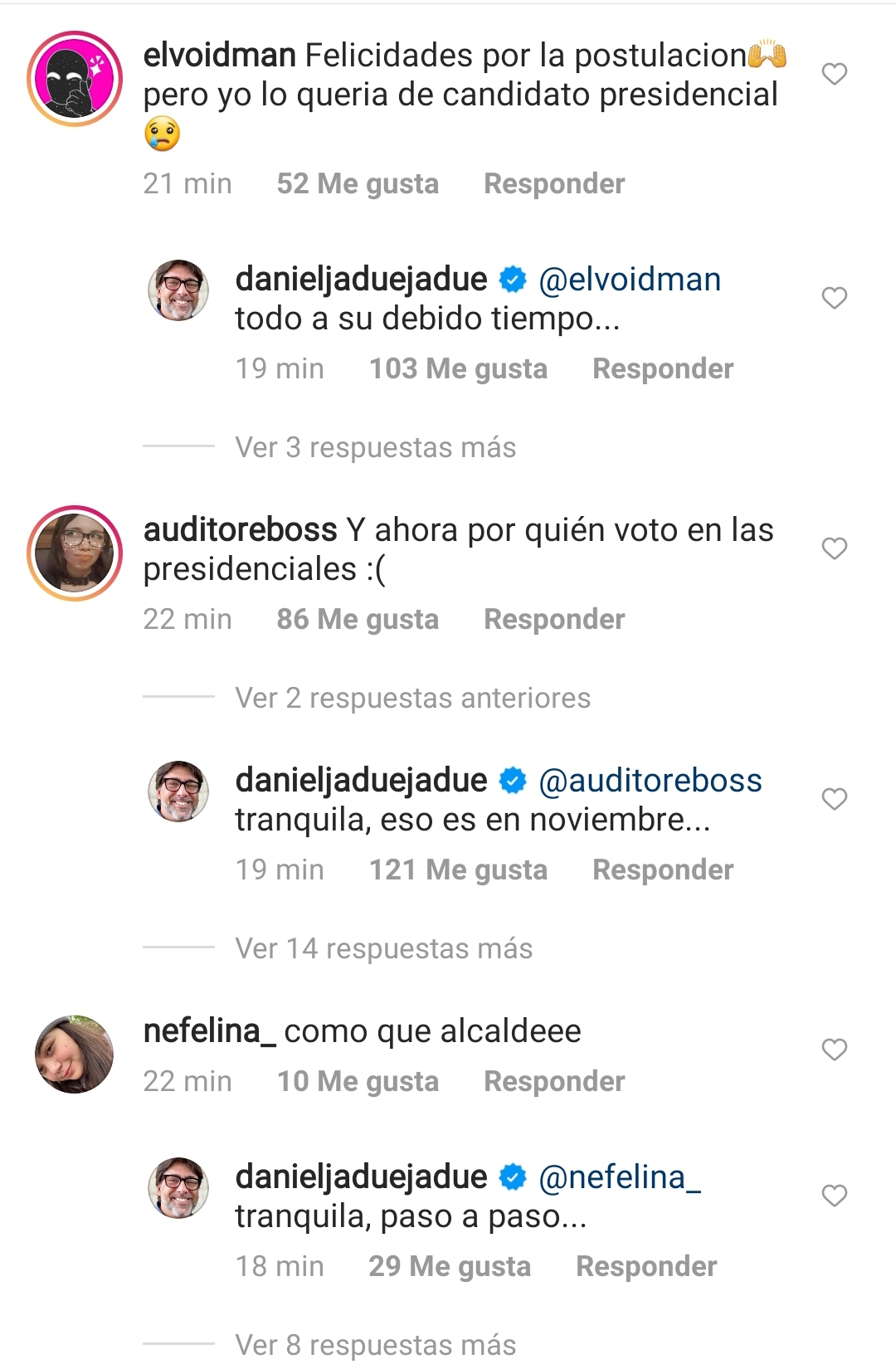Like auditoreboss's comment about presidenciales
The image size is (896, 1364).
click(x=834, y=548)
